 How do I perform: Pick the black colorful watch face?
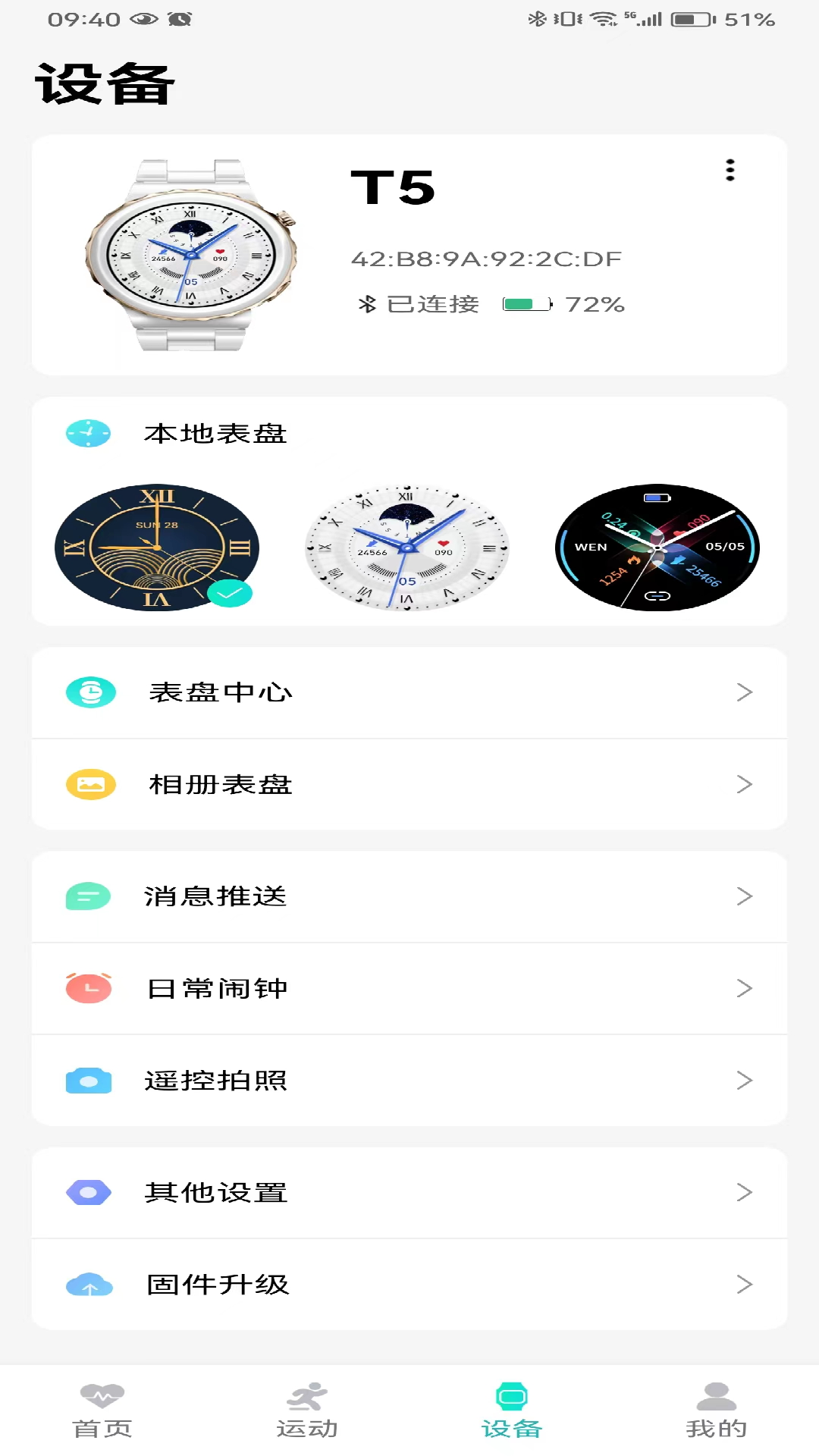coord(657,547)
